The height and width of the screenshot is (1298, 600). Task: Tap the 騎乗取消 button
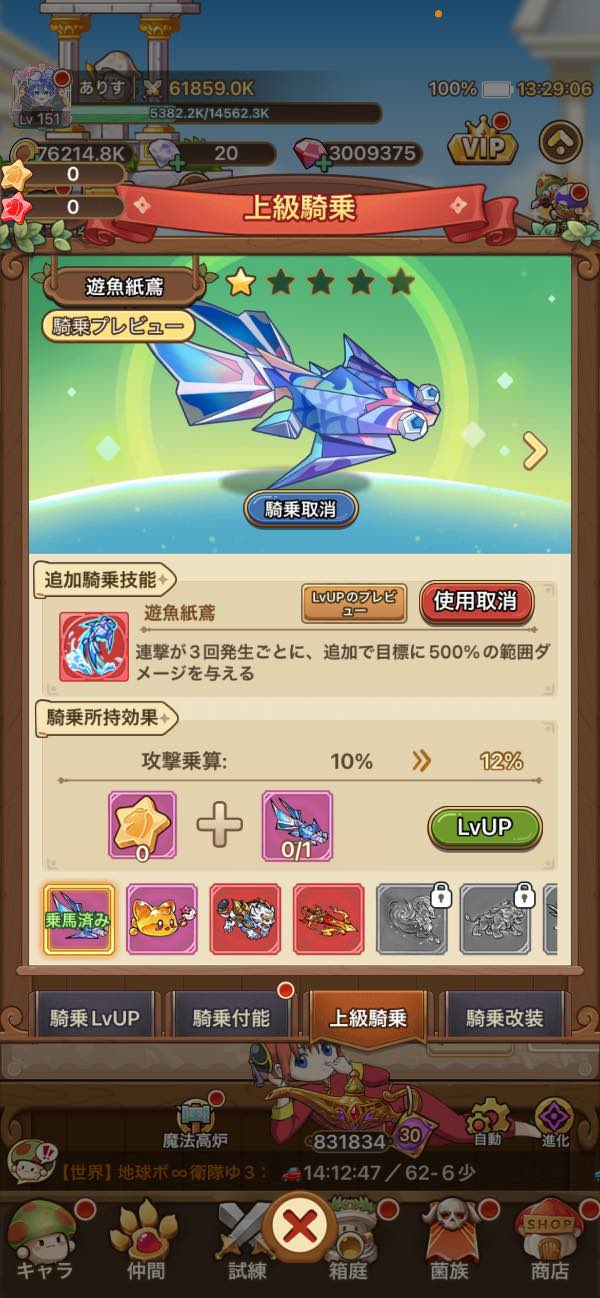301,509
